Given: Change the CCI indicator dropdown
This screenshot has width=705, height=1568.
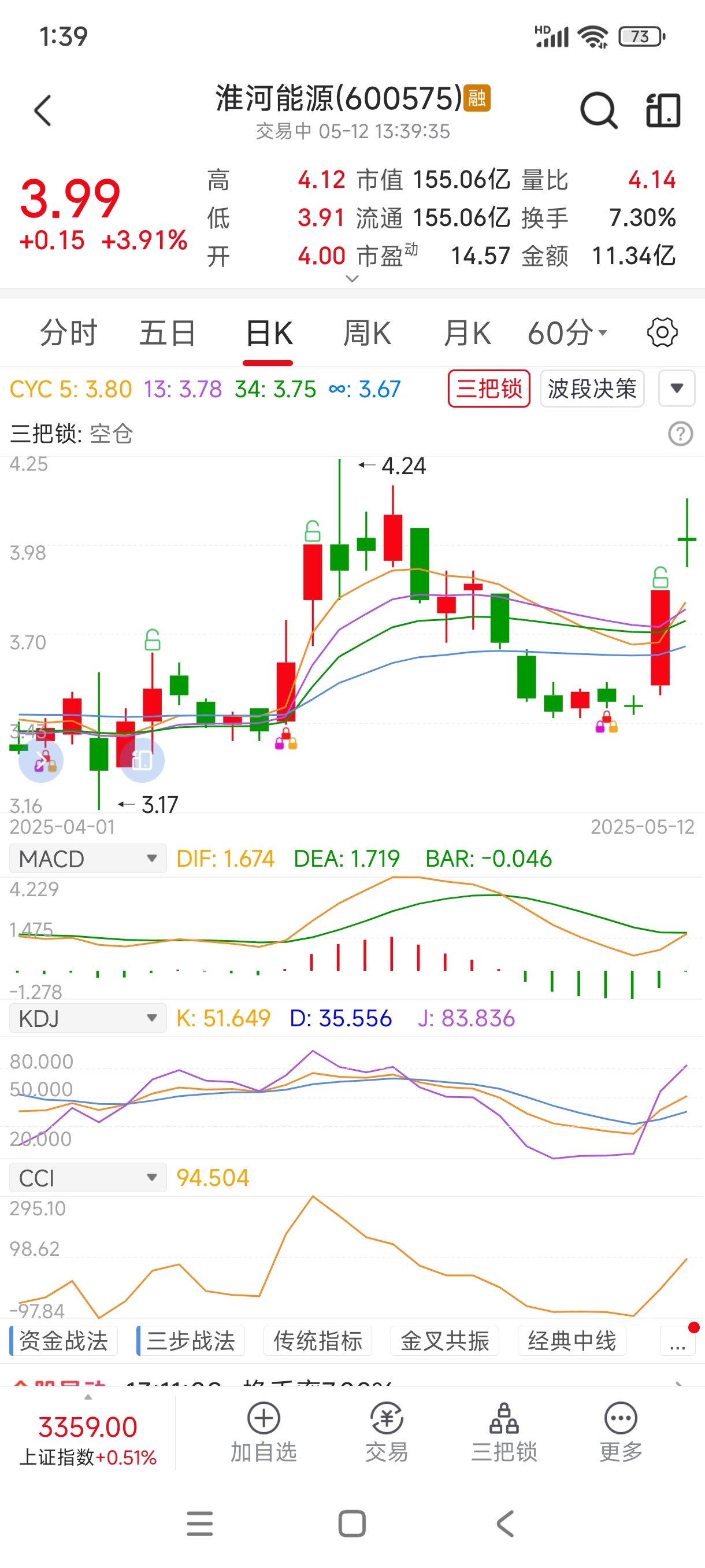Looking at the screenshot, I should point(88,1177).
